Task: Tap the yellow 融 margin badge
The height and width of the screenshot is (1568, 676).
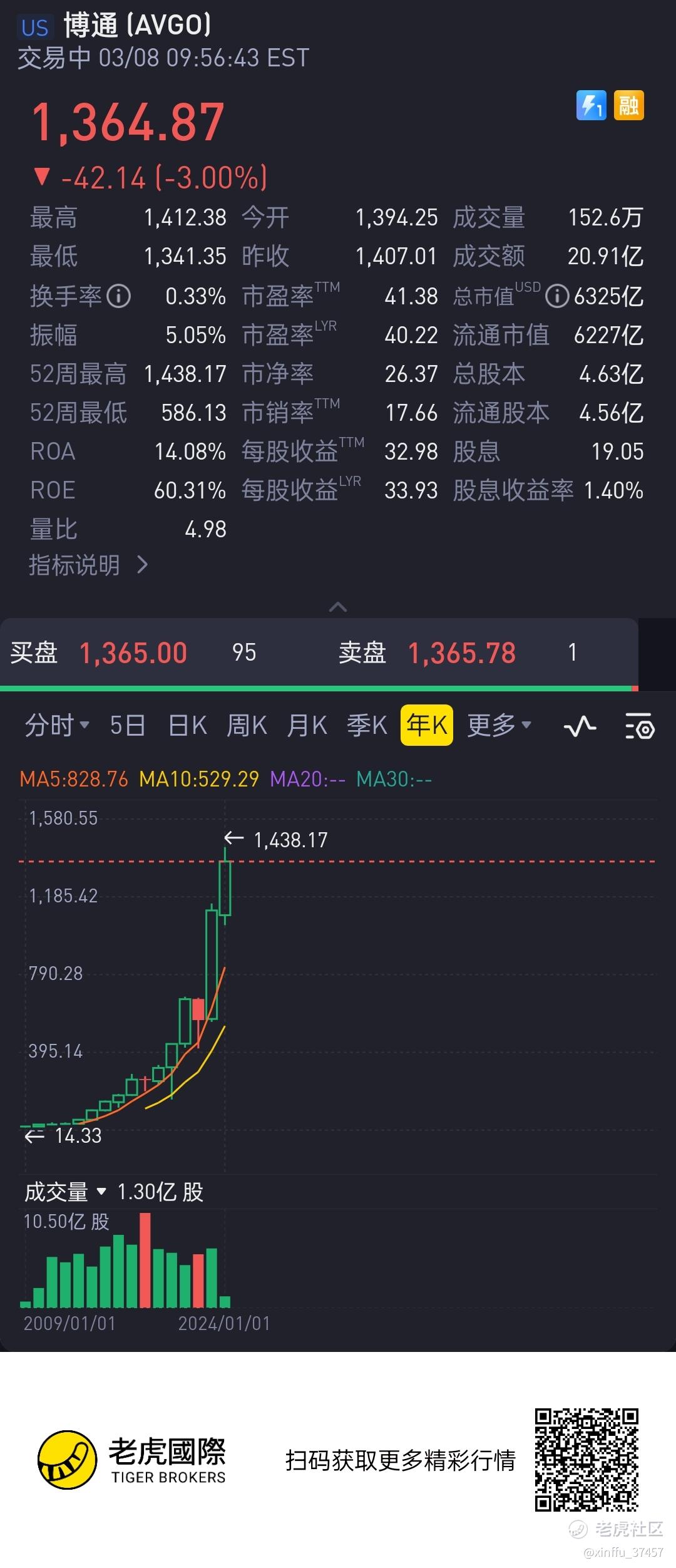Action: click(628, 105)
